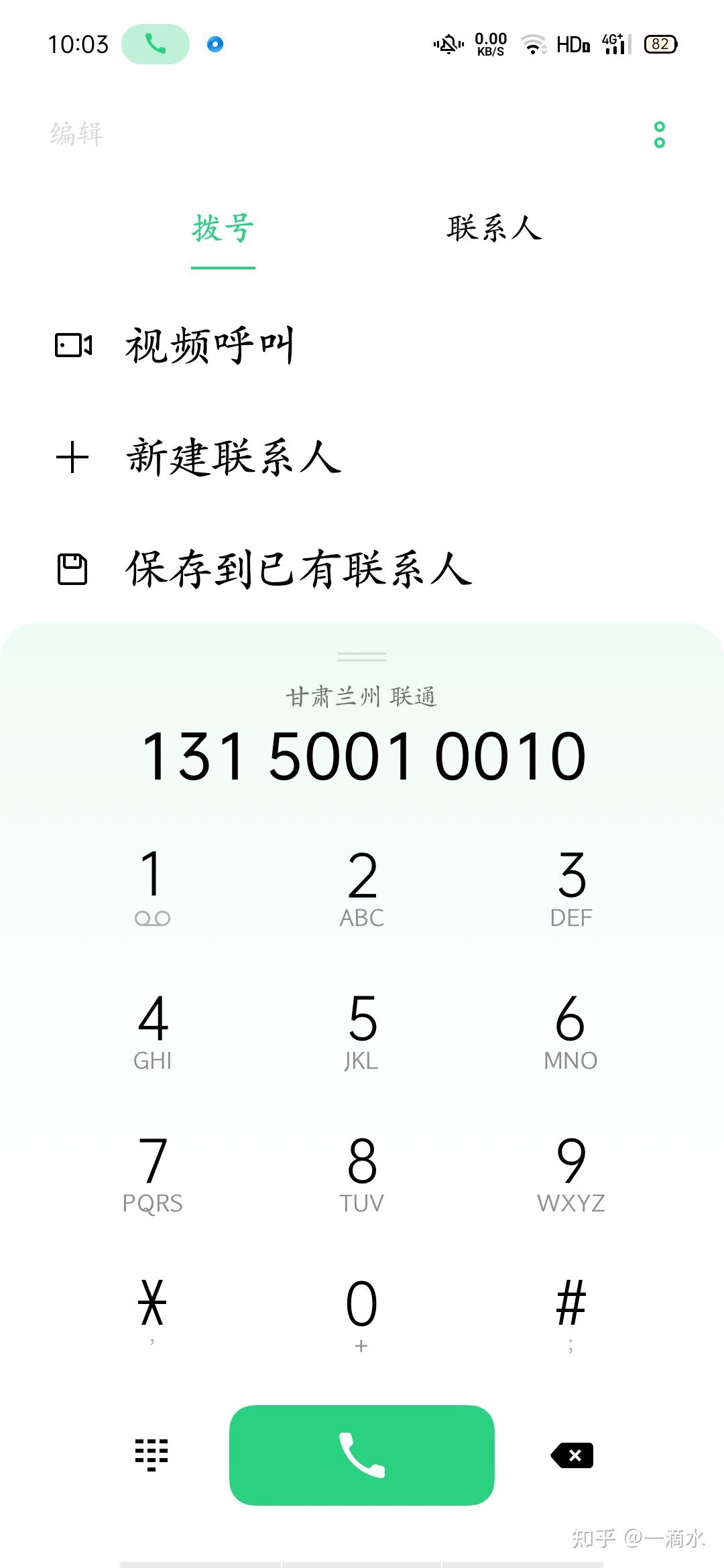Collapse the dial pad using the drag handle
724x1568 pixels.
[361, 657]
